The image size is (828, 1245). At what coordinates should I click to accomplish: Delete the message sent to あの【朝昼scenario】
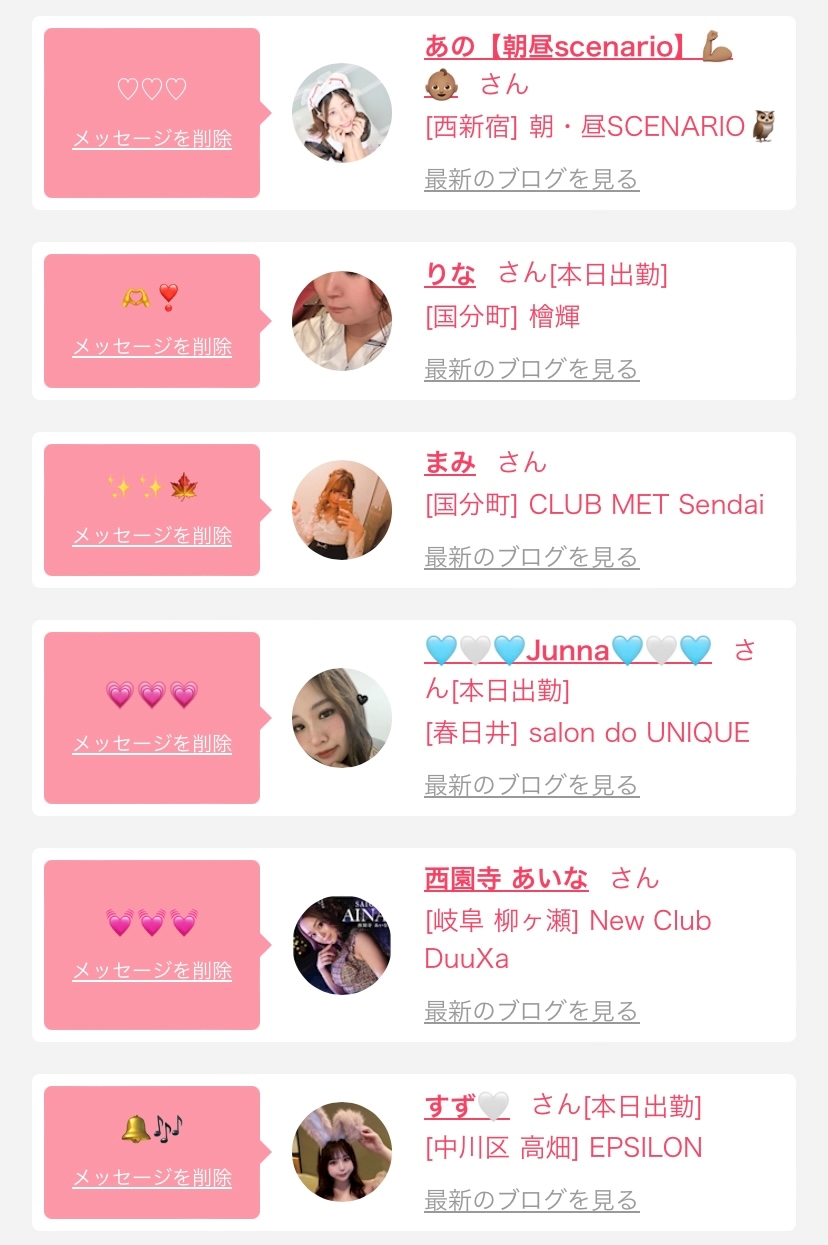tap(152, 139)
